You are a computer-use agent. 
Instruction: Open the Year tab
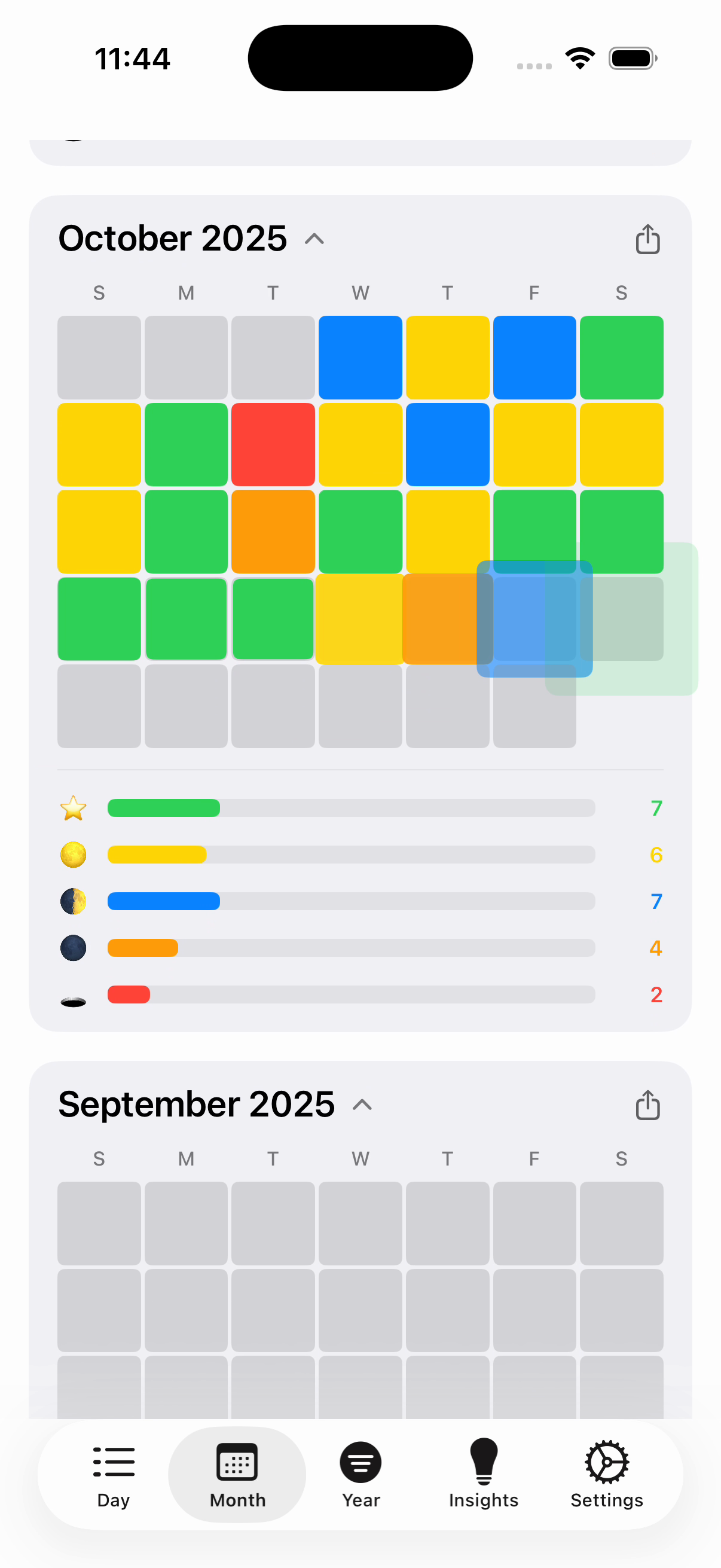(x=361, y=1474)
